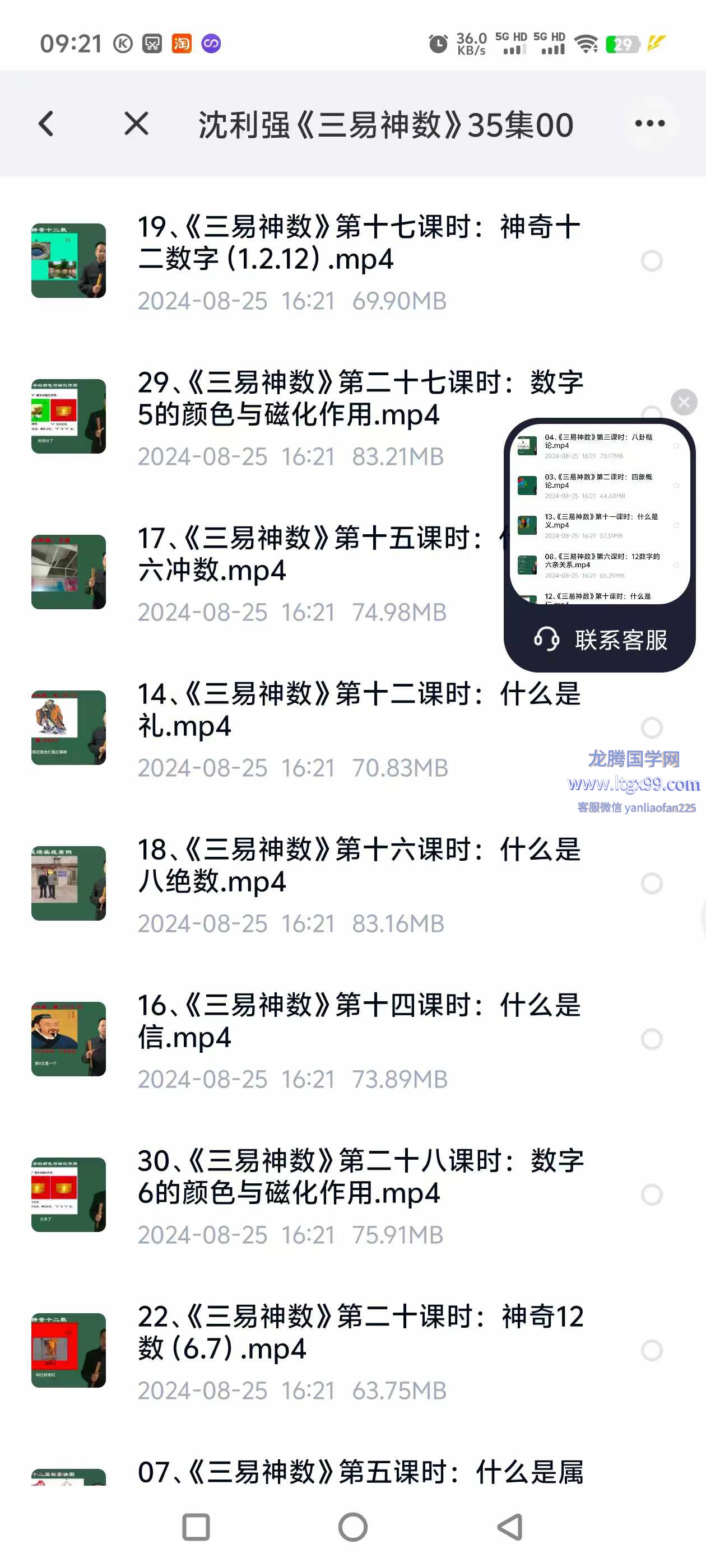Viewport: 706px width, 1568px height.
Task: Select the radio circle for video 22
Action: pyautogui.click(x=651, y=1351)
